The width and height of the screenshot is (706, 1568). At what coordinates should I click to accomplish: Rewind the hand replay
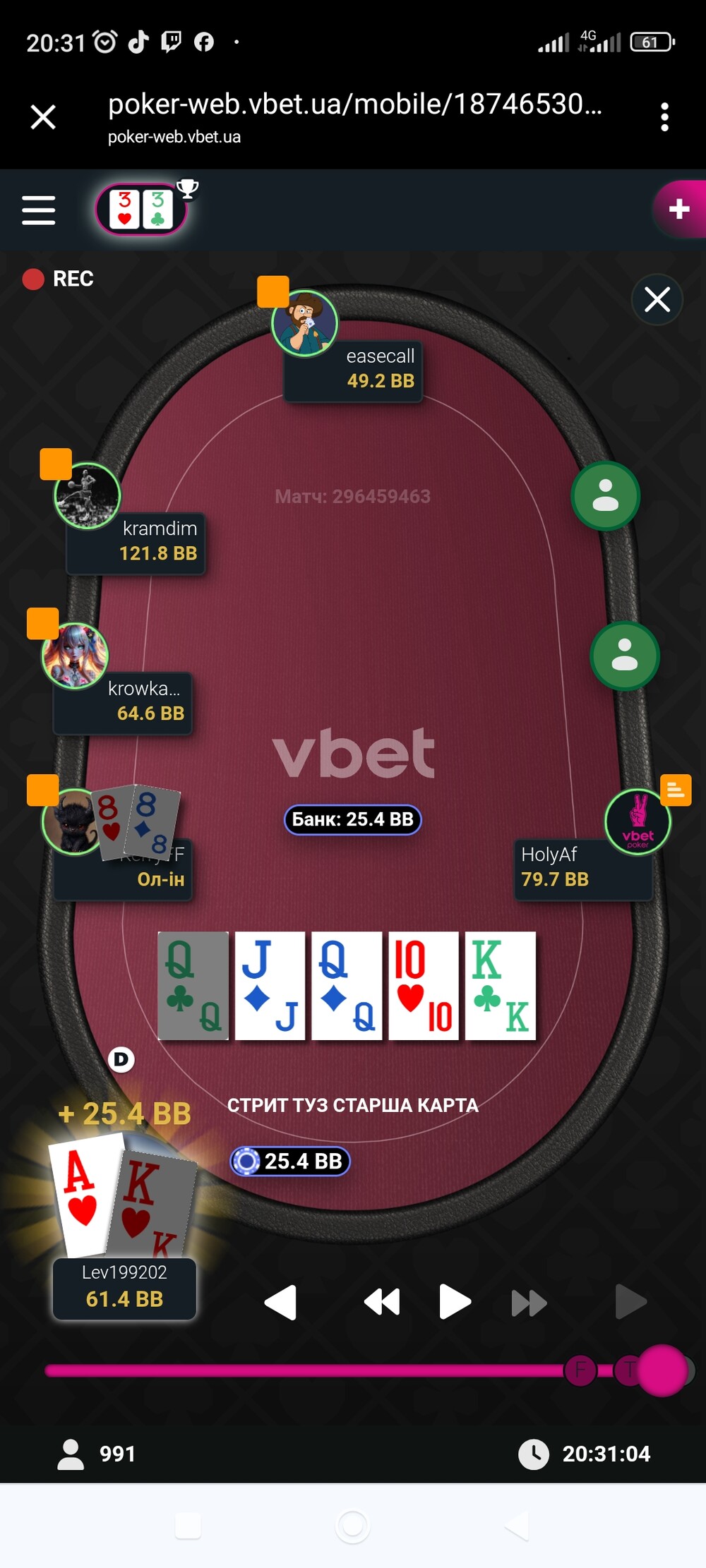pos(382,1302)
